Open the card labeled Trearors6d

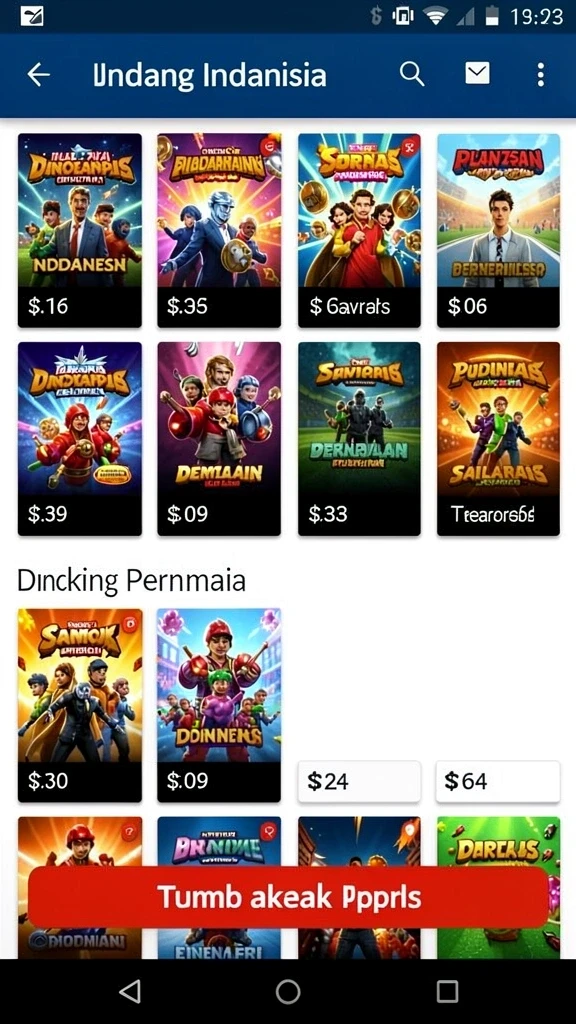pyautogui.click(x=498, y=439)
